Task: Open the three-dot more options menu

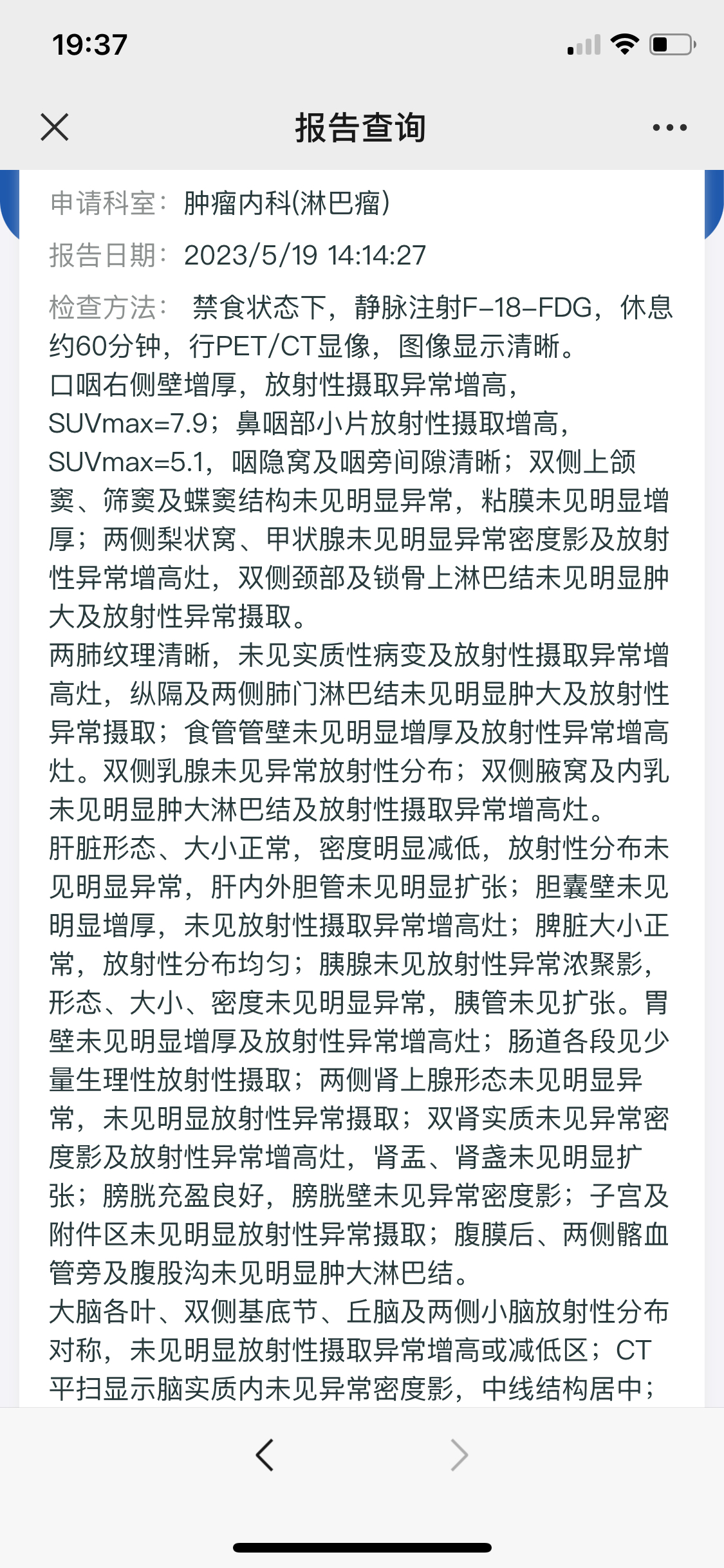Action: click(x=669, y=127)
